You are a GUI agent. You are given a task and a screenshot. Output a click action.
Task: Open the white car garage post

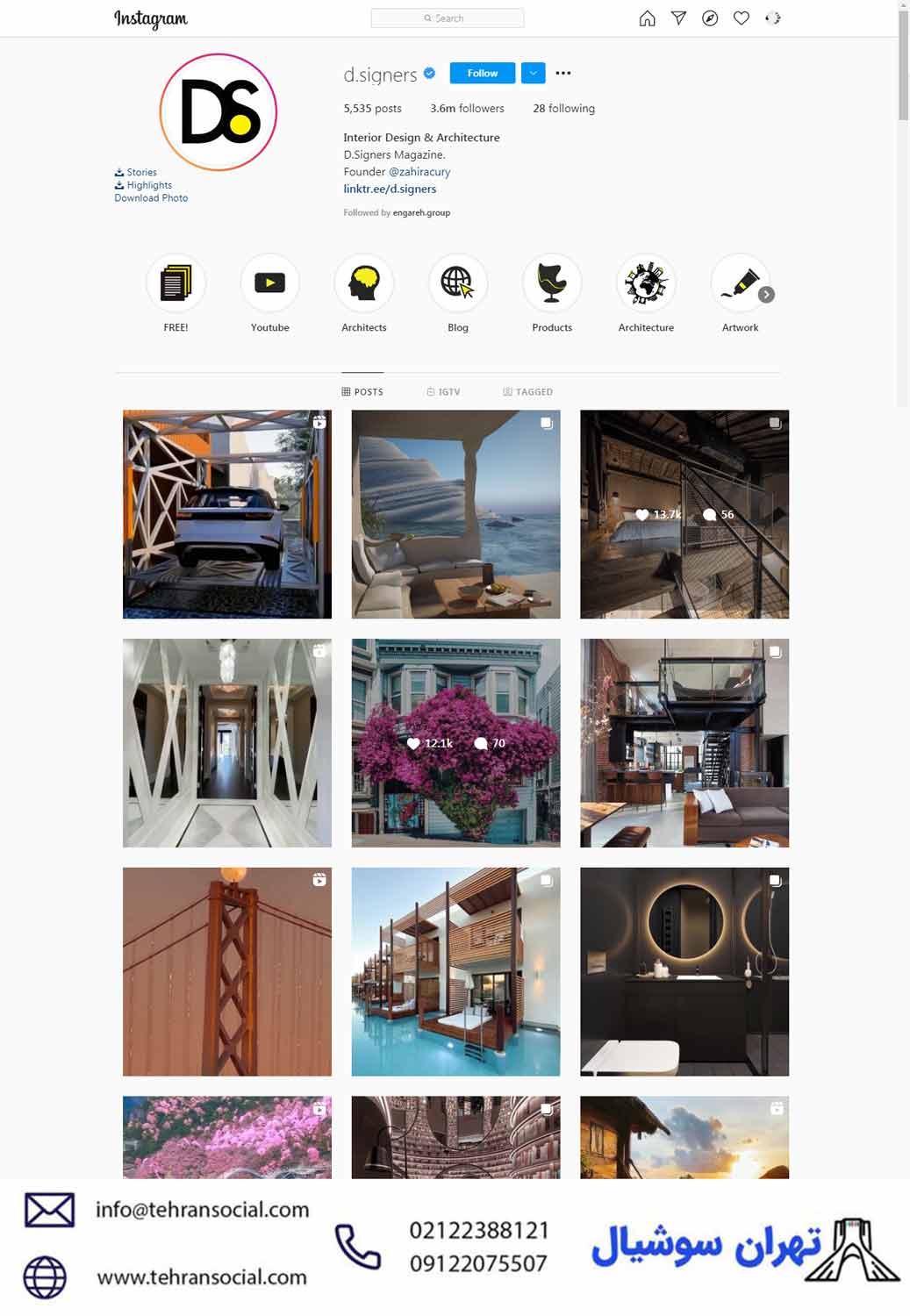(x=227, y=514)
